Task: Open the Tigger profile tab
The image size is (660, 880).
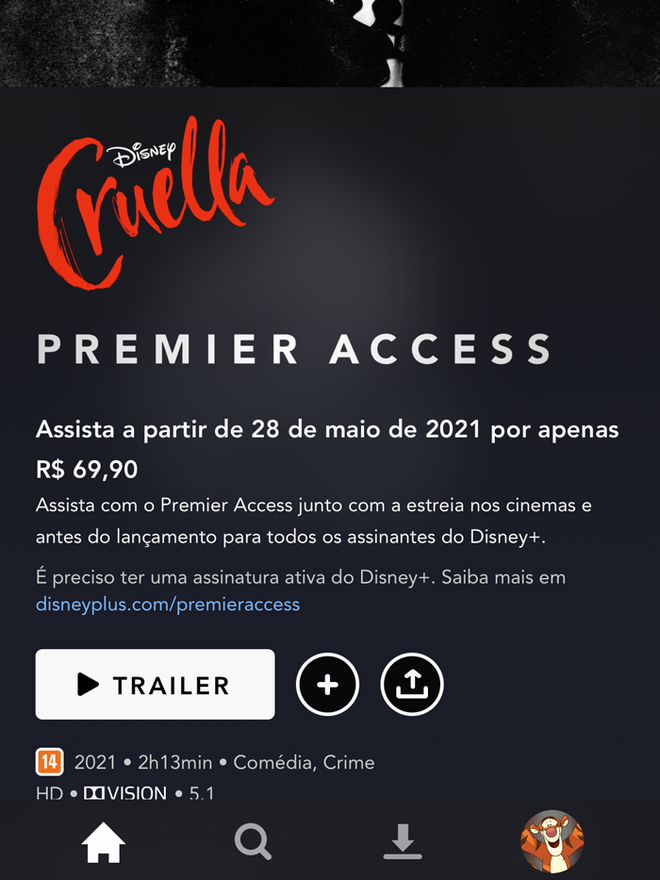Action: click(552, 842)
